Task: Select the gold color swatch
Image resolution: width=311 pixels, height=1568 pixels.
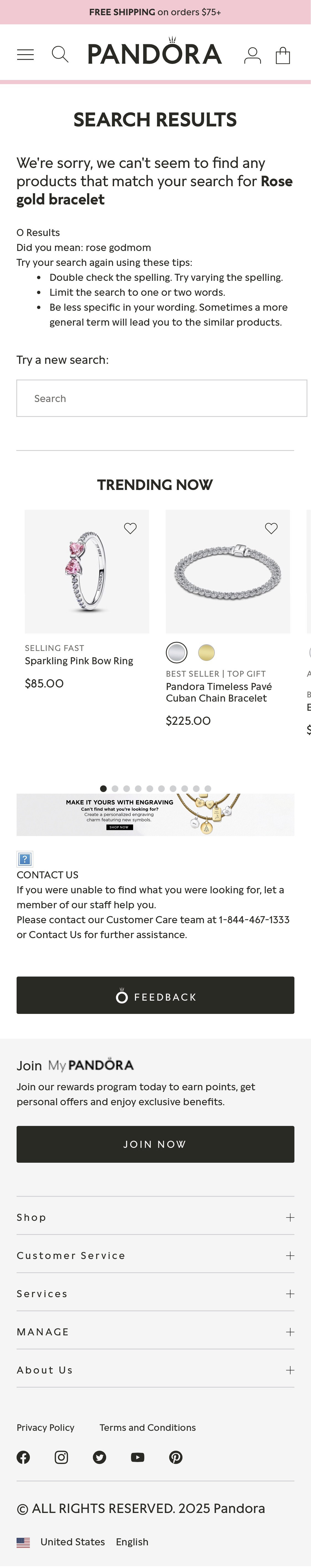Action: (x=206, y=653)
